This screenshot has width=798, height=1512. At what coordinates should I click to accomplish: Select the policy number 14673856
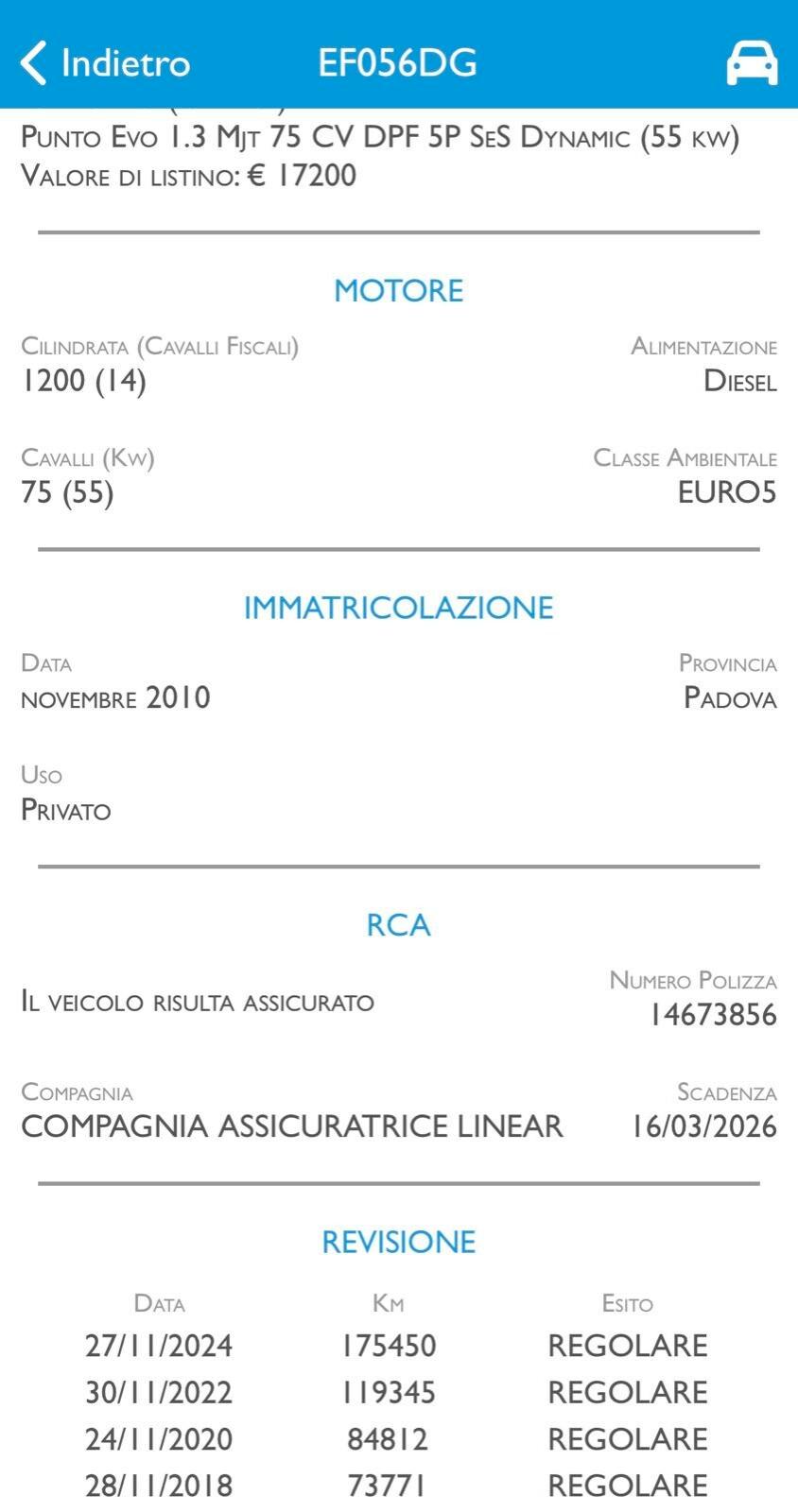click(x=711, y=1014)
